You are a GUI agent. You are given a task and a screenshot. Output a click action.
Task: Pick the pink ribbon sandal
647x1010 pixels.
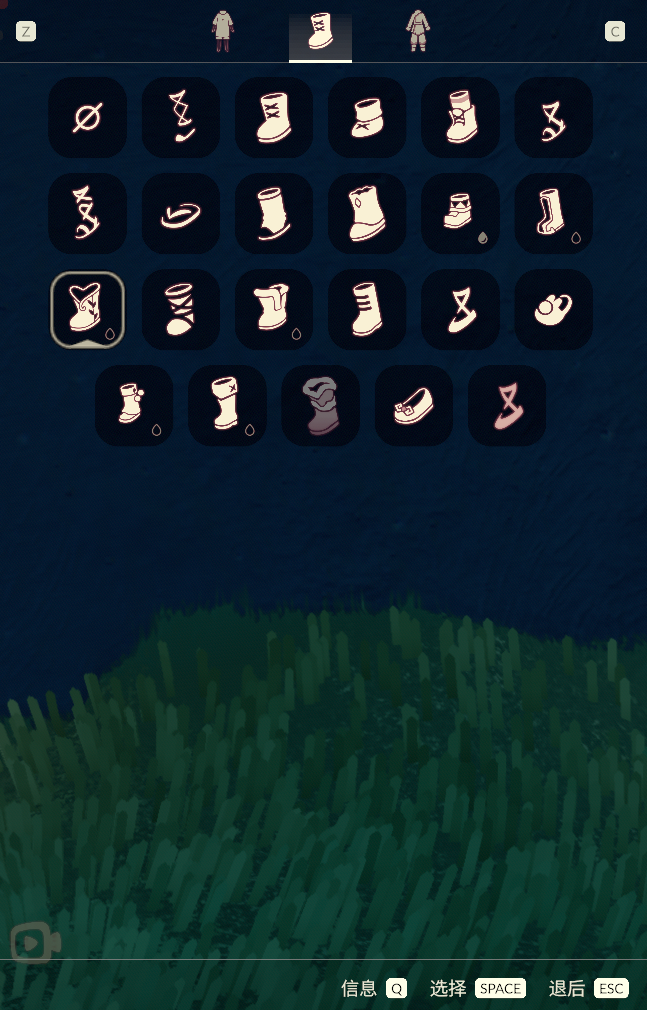point(506,405)
